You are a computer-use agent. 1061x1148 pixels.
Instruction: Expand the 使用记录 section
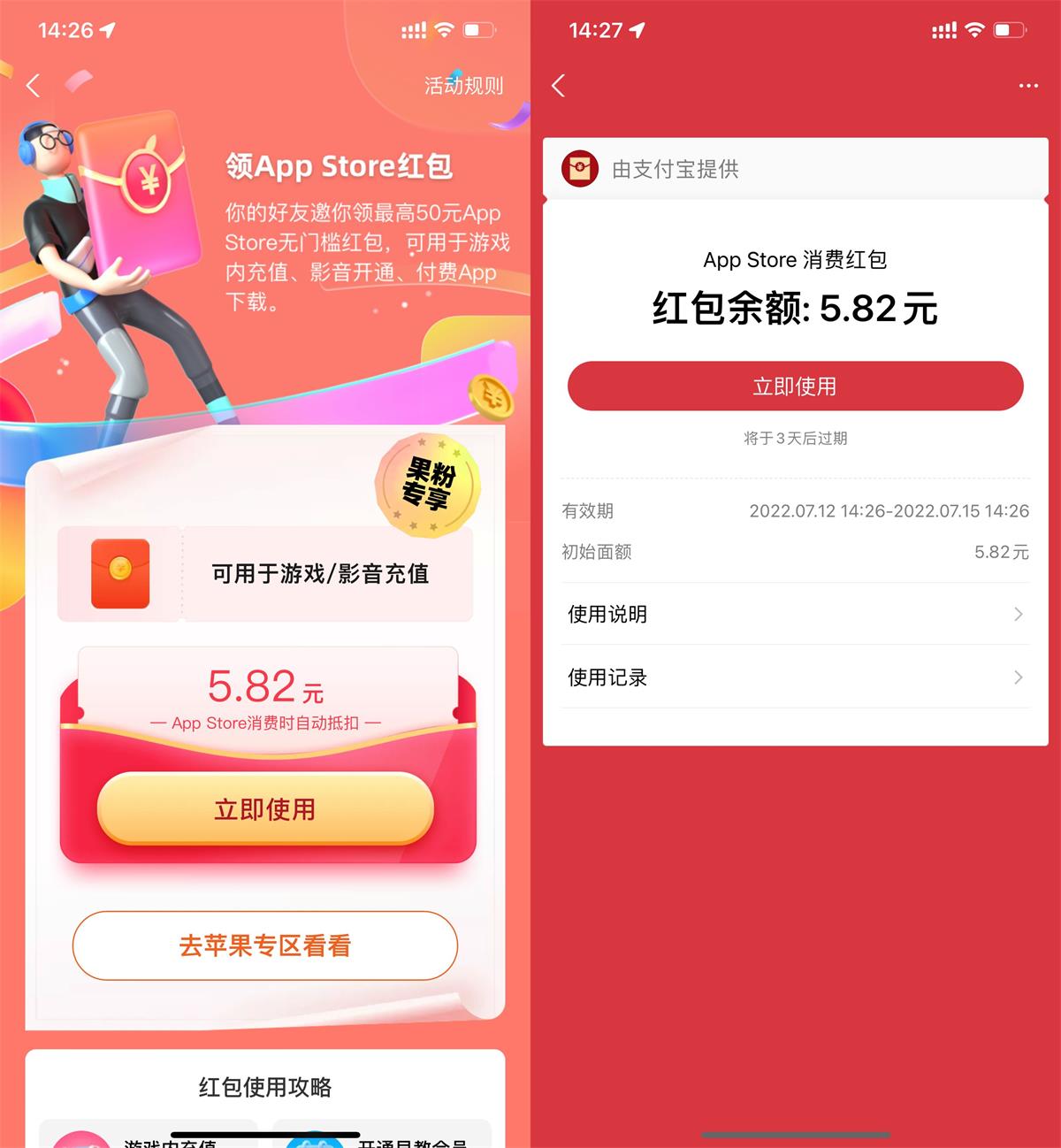(x=794, y=677)
